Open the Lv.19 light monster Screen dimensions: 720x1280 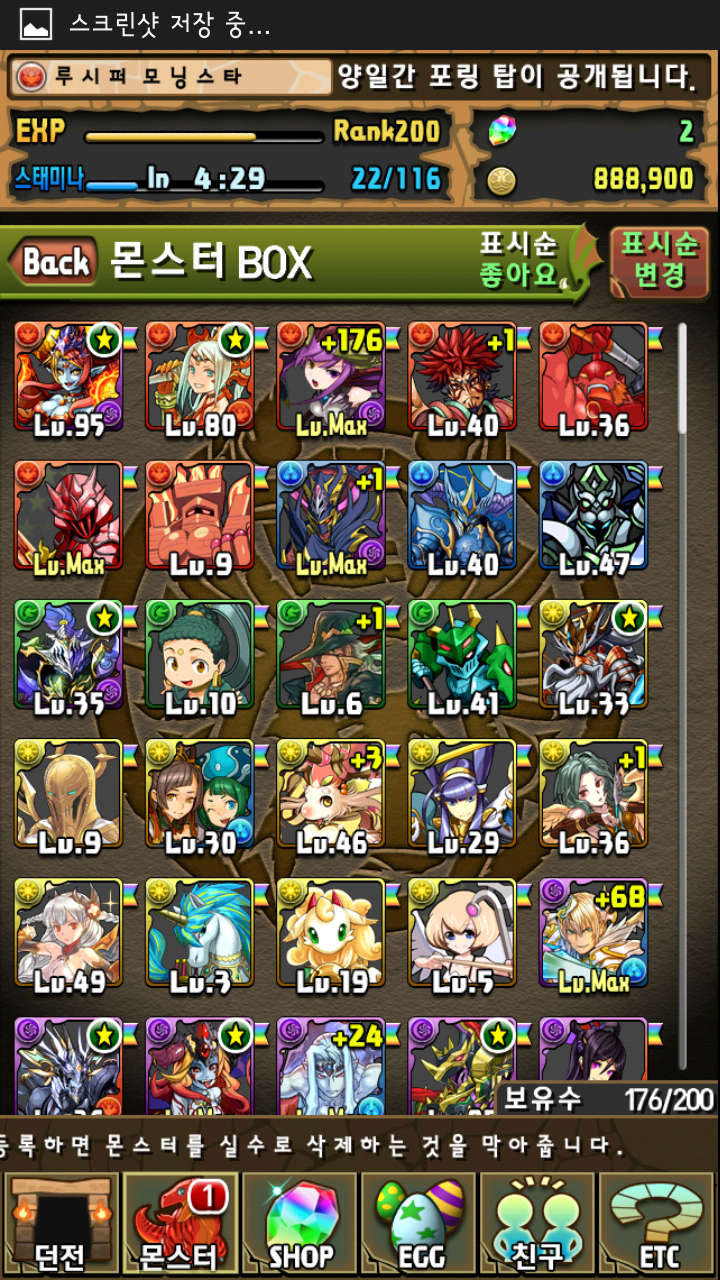331,934
